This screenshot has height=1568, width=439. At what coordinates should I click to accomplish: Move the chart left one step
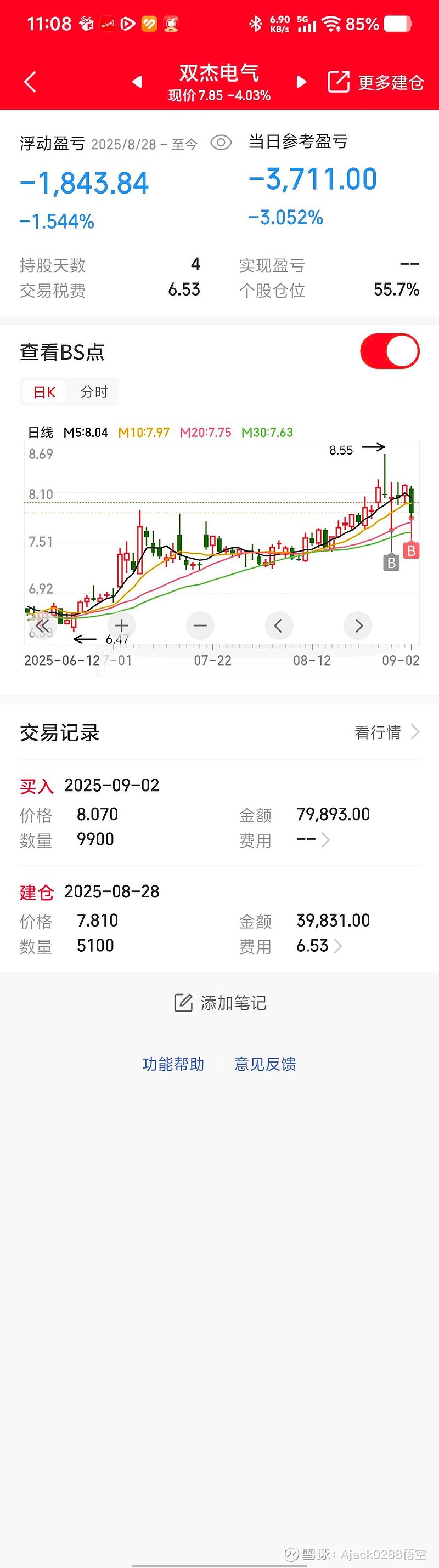pos(279,626)
